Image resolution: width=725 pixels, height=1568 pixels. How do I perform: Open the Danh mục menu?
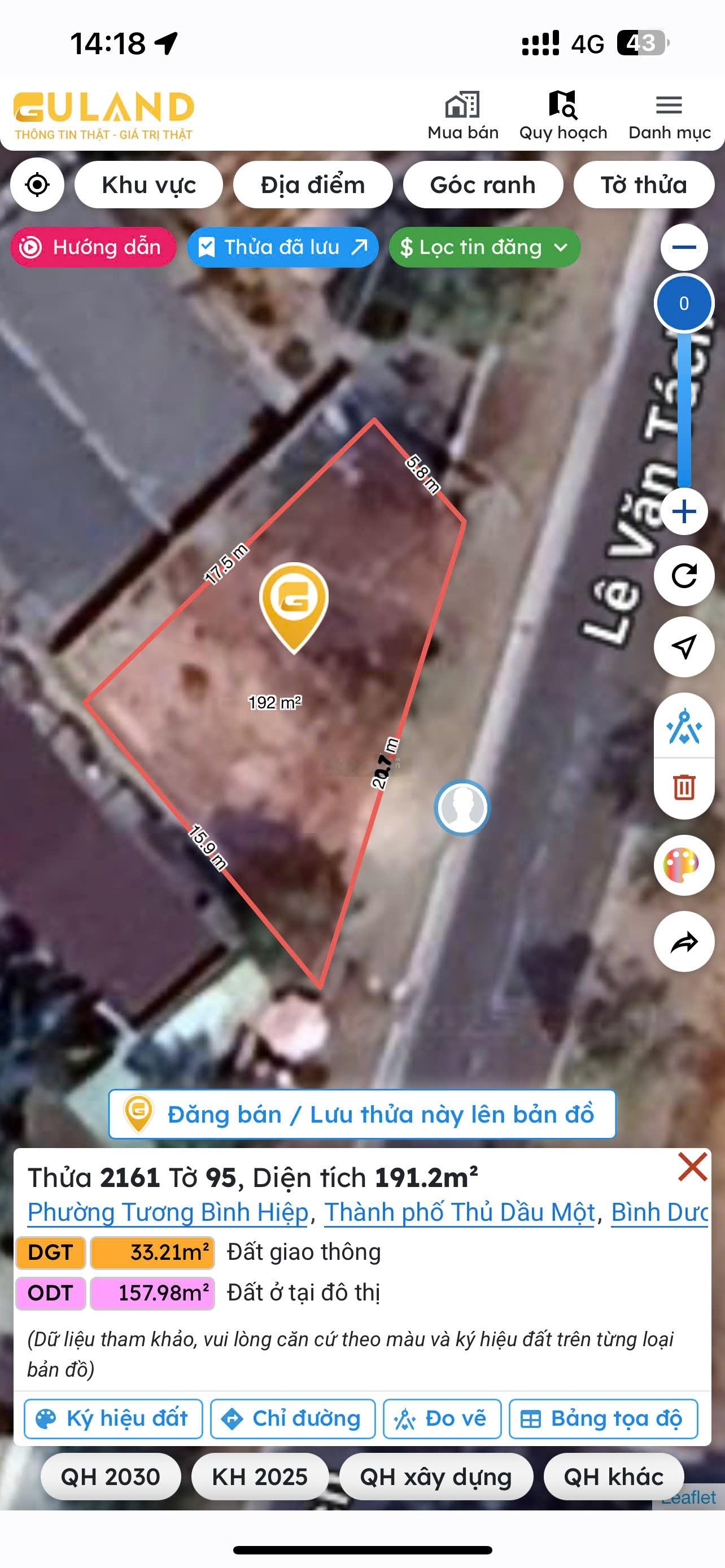pyautogui.click(x=669, y=116)
